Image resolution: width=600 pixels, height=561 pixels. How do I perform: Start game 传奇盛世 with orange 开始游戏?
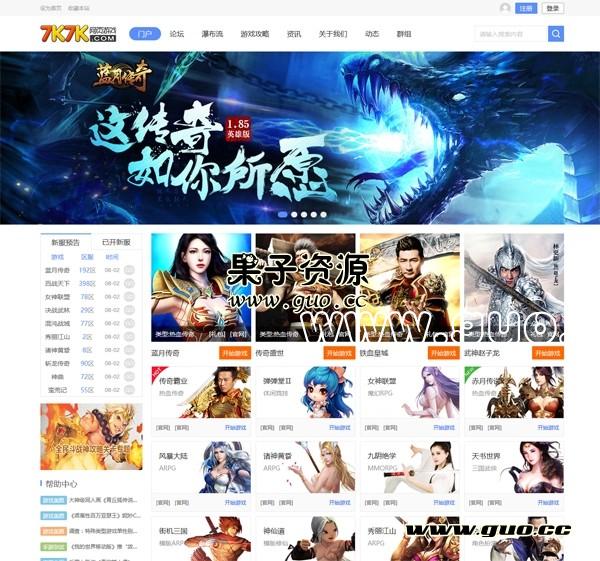pyautogui.click(x=340, y=353)
